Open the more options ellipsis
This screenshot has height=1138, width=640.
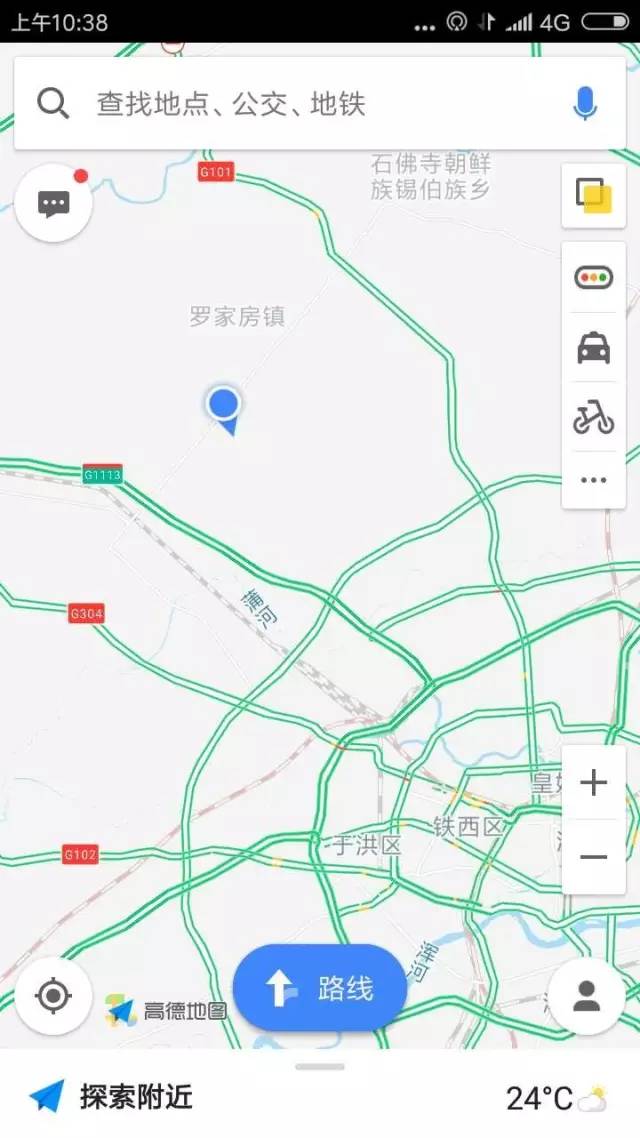click(594, 480)
